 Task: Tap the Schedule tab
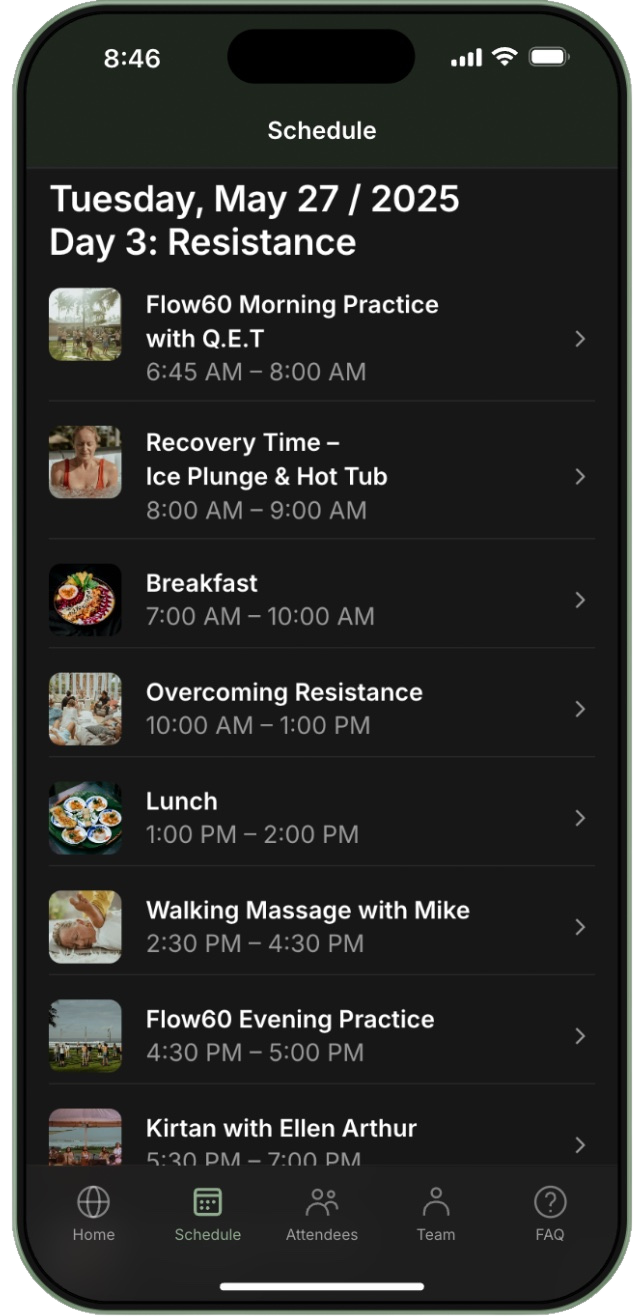pyautogui.click(x=207, y=1213)
